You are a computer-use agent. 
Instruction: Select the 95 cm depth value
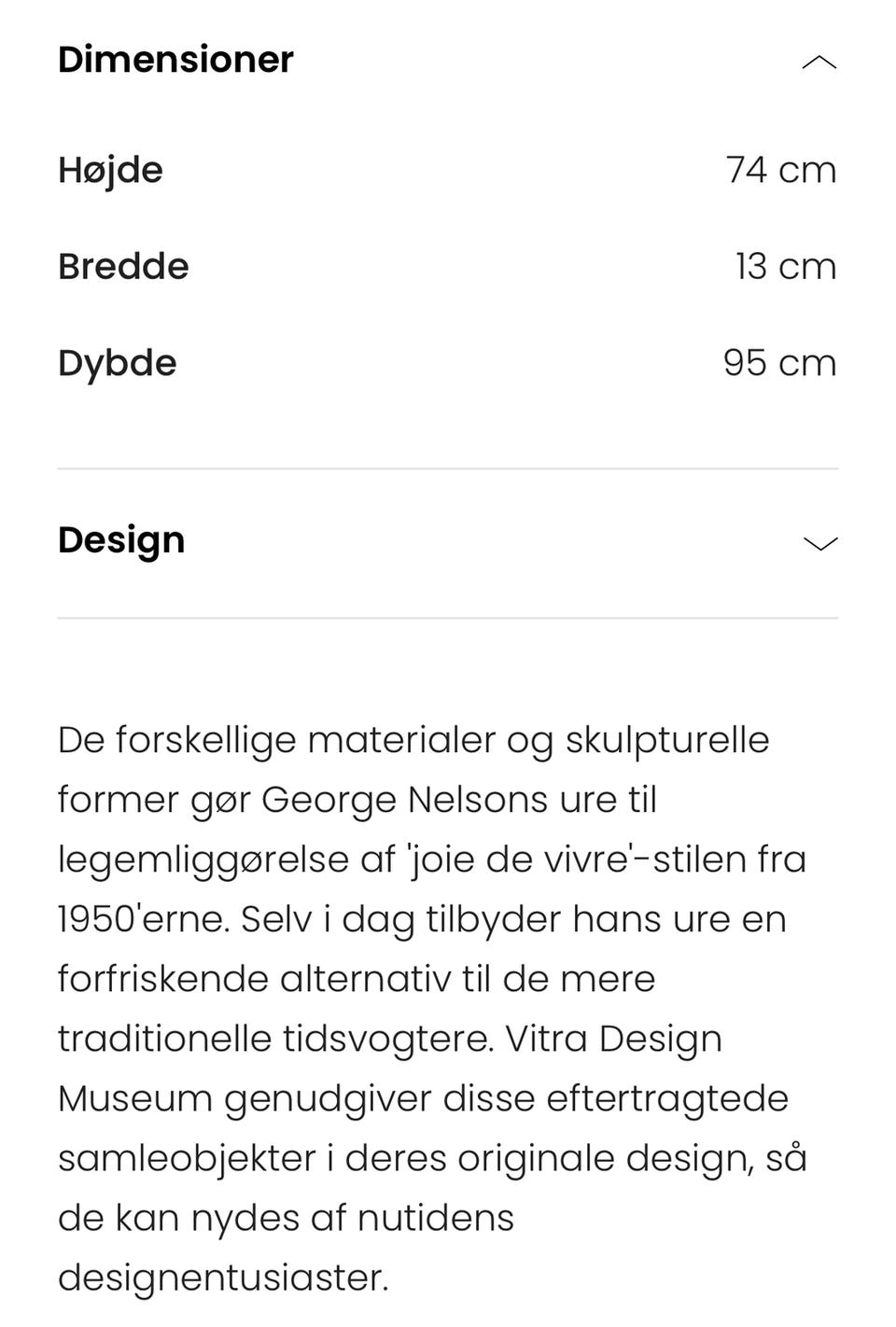780,362
